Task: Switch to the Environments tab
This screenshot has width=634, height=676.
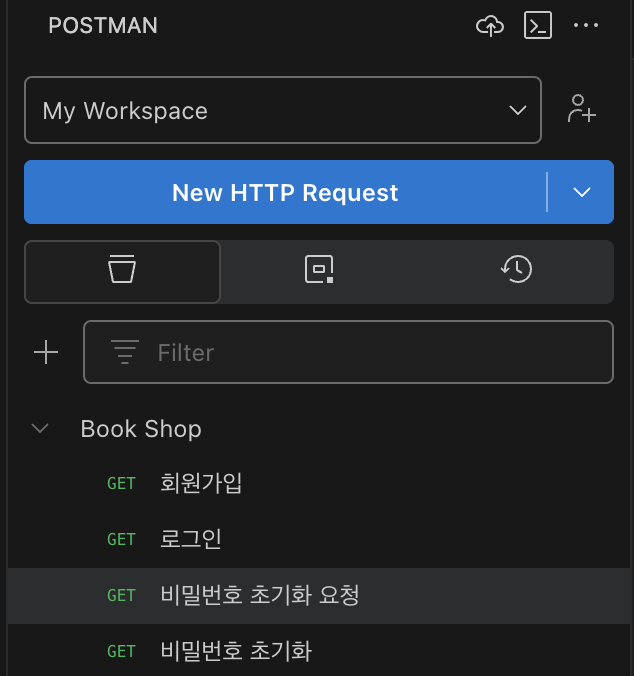Action: point(318,270)
